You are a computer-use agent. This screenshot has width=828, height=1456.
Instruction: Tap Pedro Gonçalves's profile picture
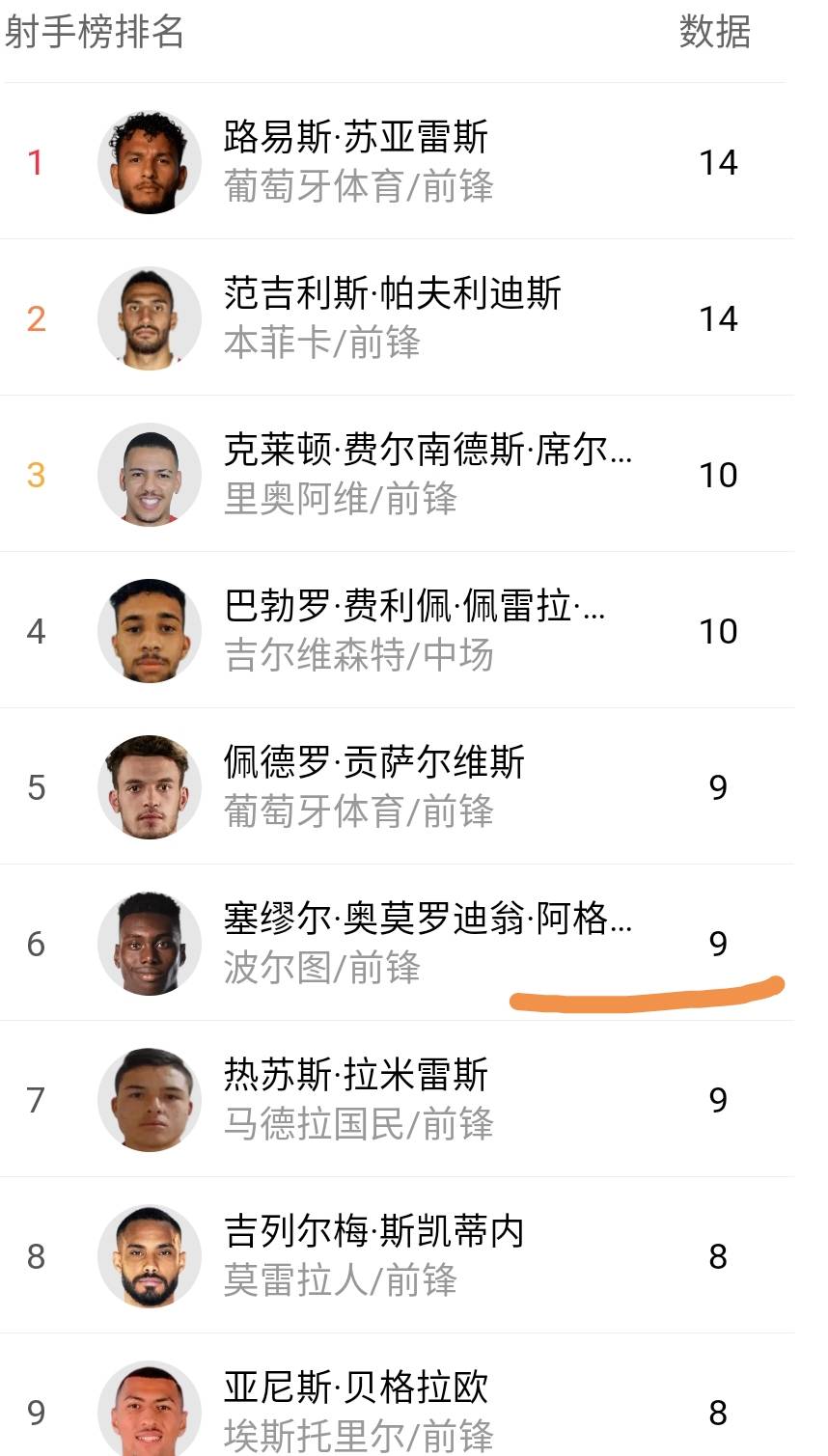[150, 786]
